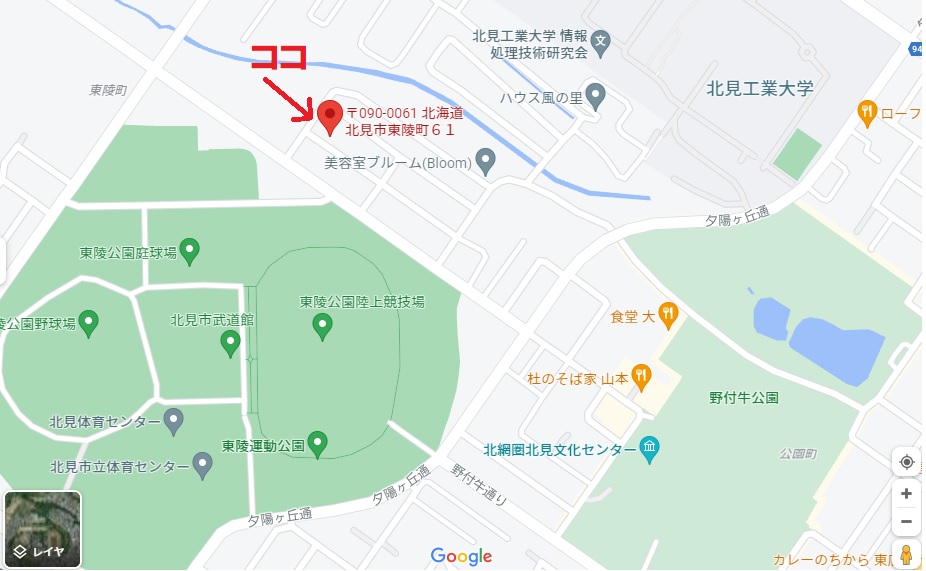The width and height of the screenshot is (926, 571).
Task: Open ハウス風の里 place marker
Action: [595, 97]
